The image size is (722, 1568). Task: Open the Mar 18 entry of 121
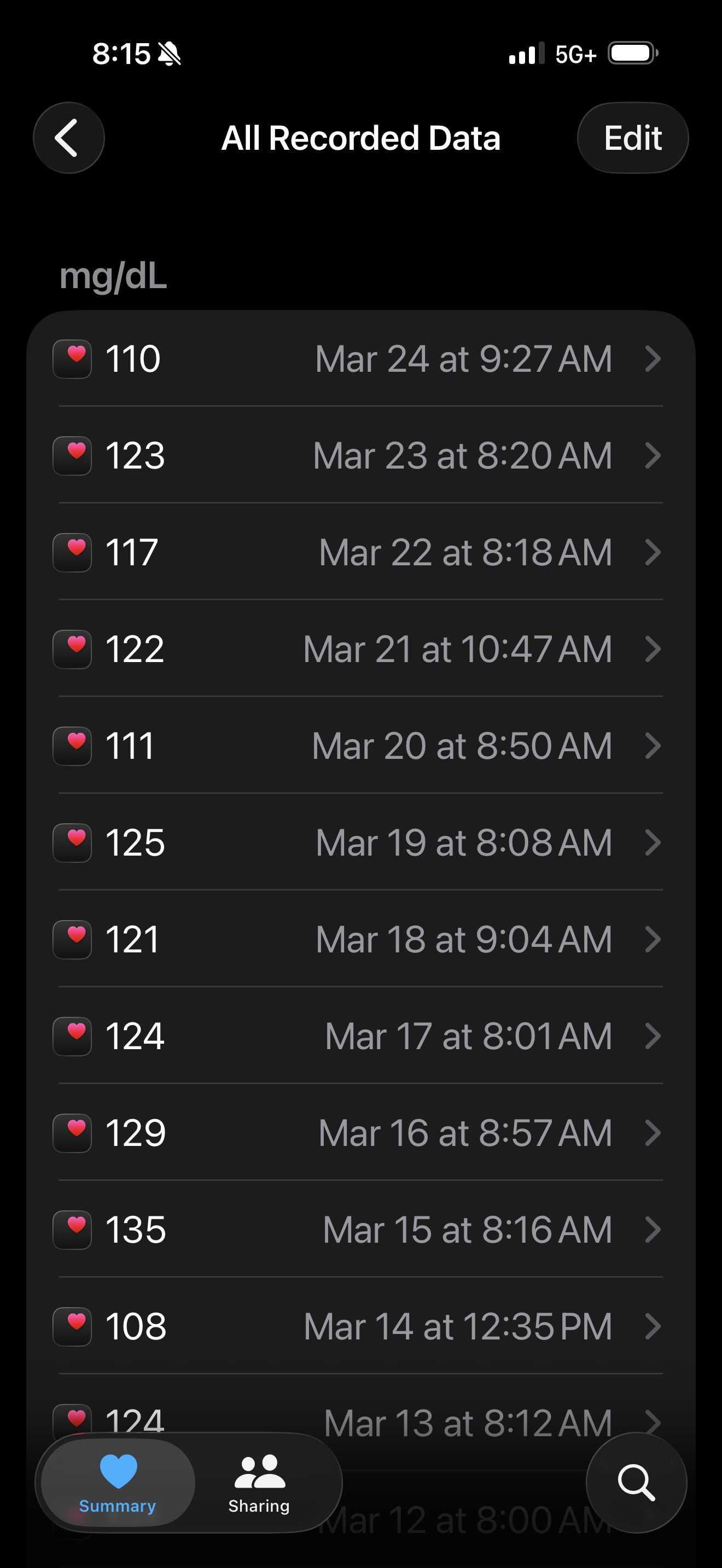(360, 939)
